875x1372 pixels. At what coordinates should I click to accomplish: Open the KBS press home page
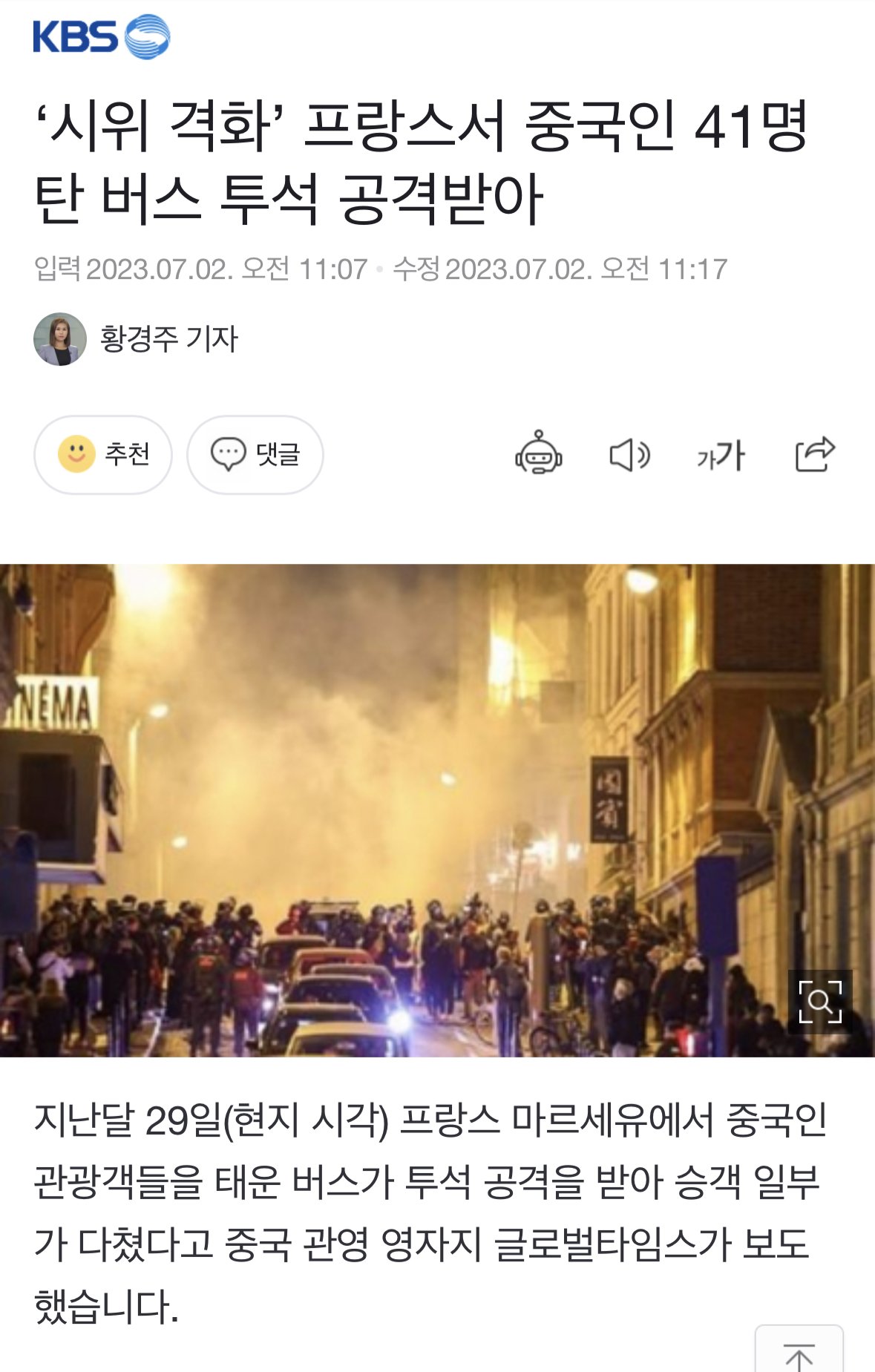tap(101, 36)
